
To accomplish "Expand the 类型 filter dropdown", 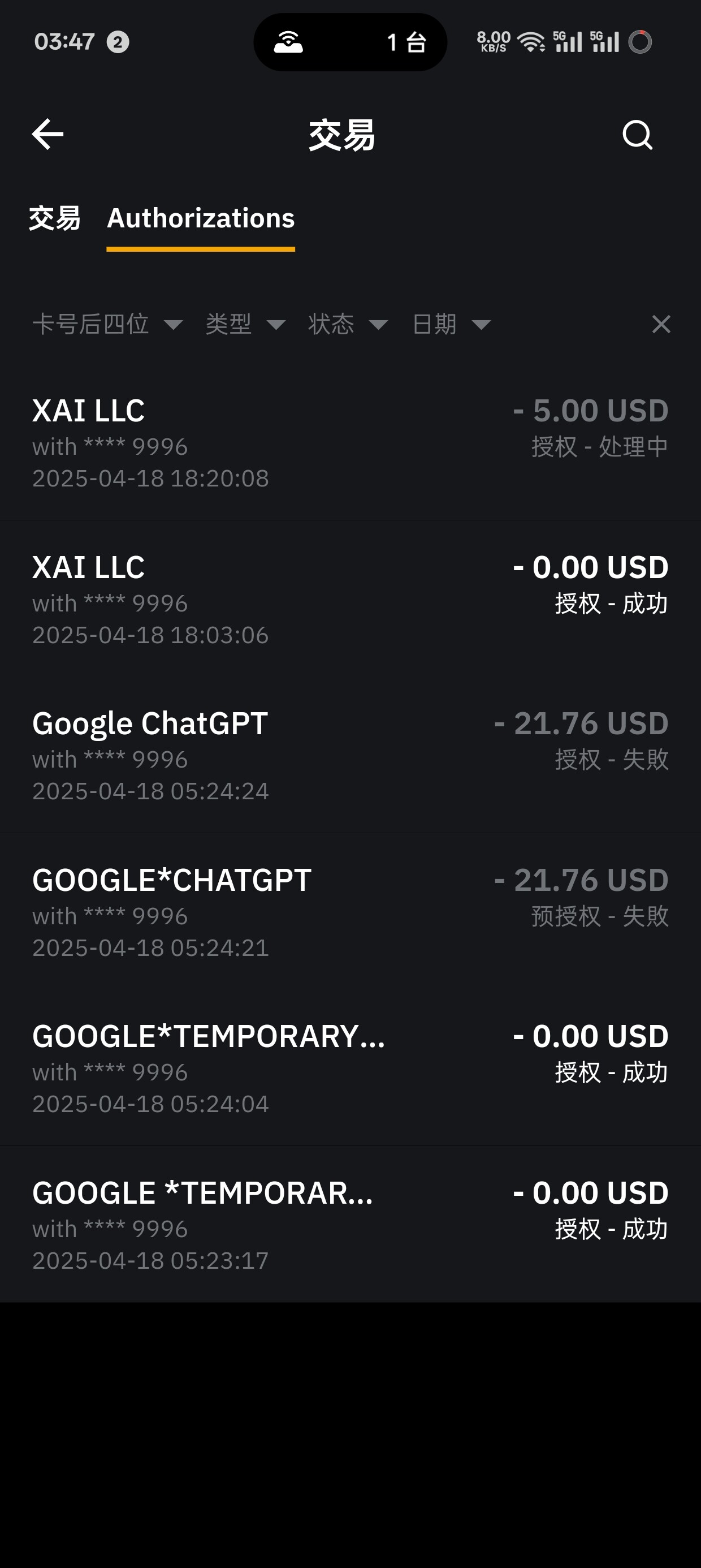I will (x=246, y=324).
